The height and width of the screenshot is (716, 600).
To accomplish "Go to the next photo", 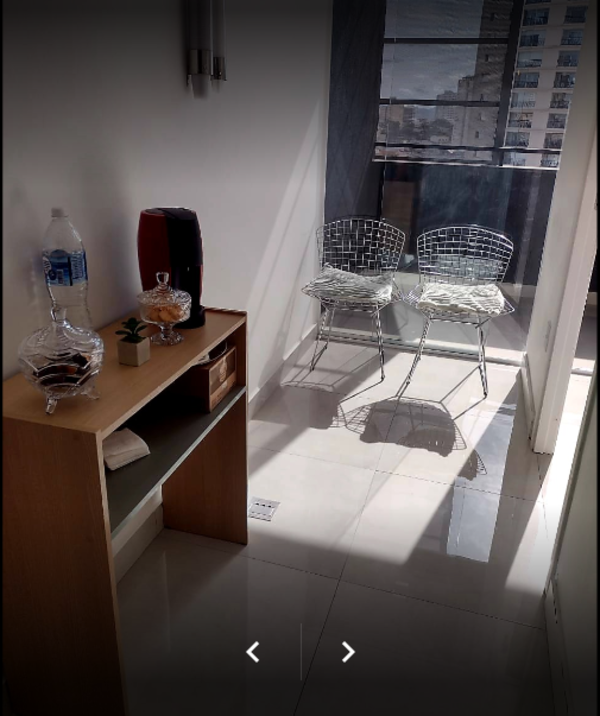I will (347, 652).
